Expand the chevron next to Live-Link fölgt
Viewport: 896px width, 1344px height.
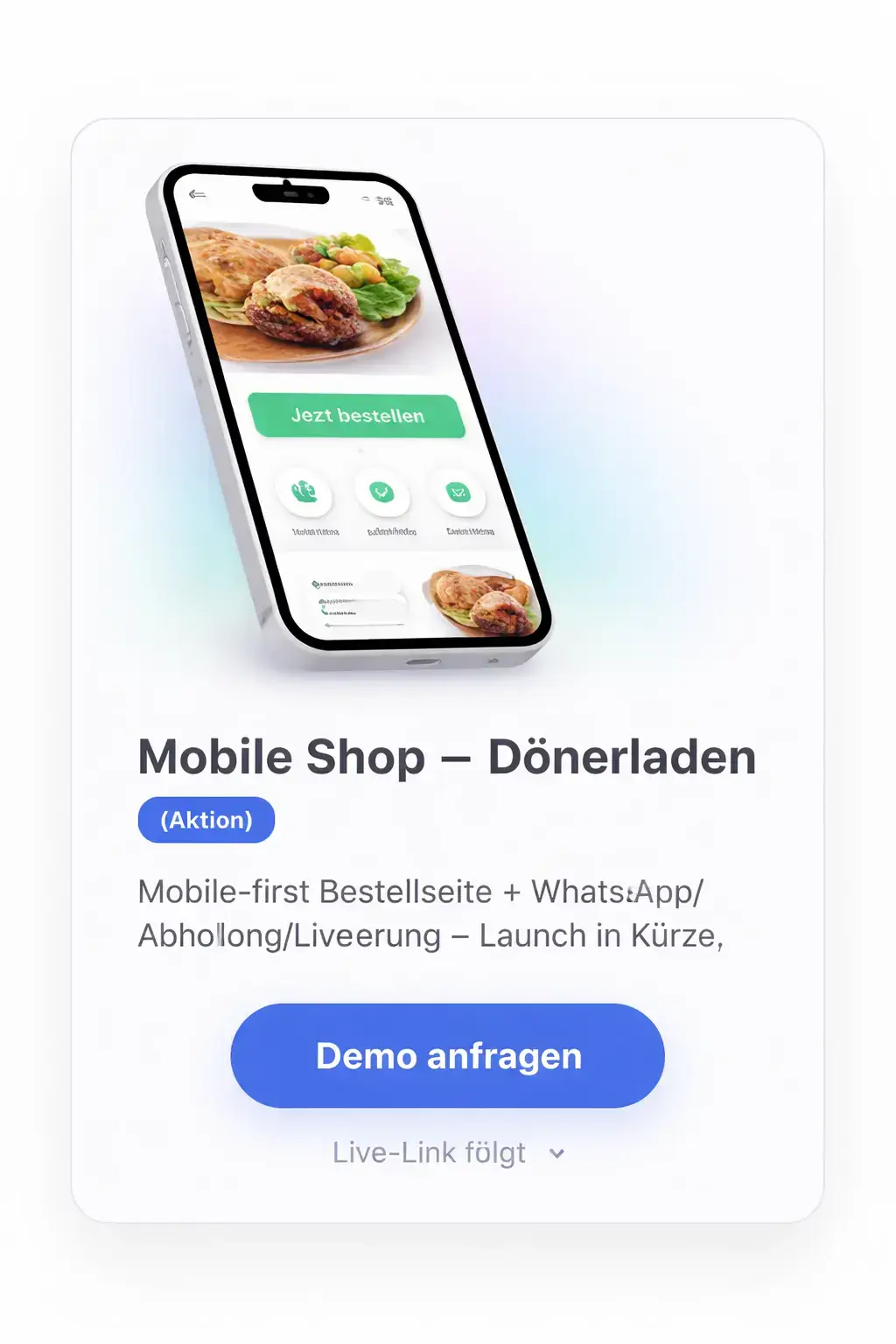tap(556, 1153)
